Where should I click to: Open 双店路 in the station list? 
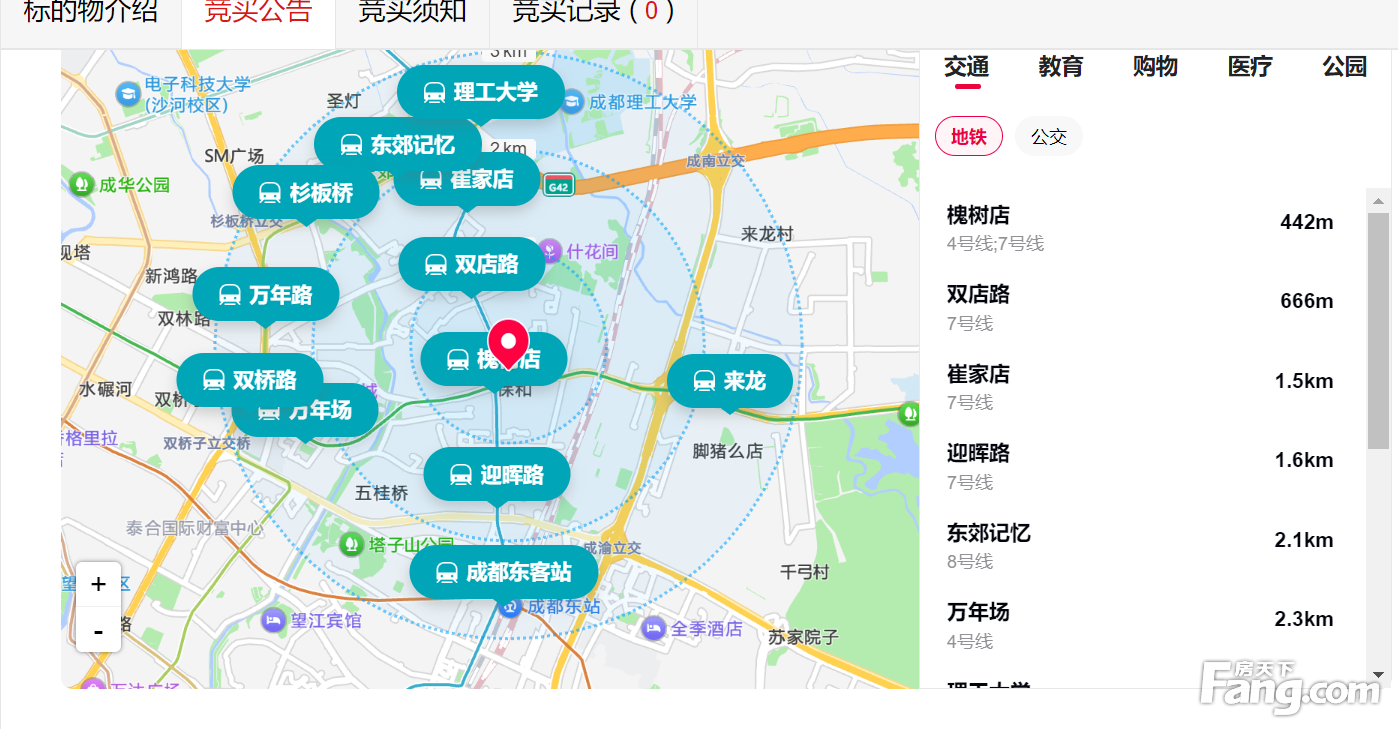pos(1140,307)
